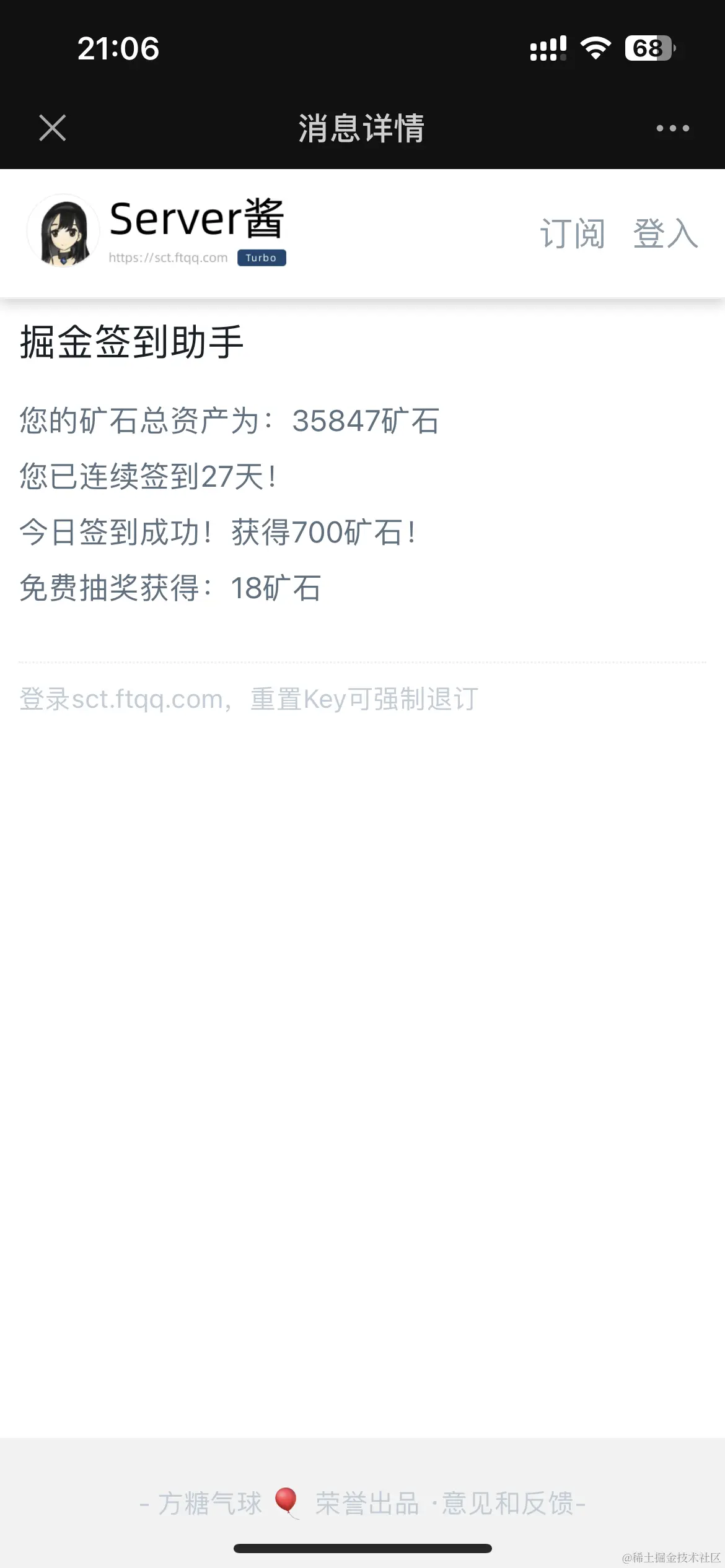Expand 消息详情 title bar options
This screenshot has height=1568, width=725.
[359, 128]
